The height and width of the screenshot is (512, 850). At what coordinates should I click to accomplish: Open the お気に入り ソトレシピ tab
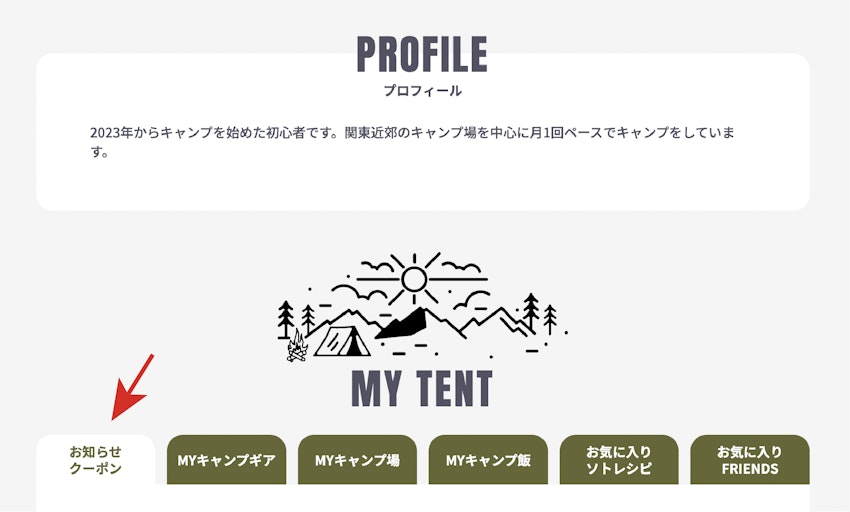click(x=619, y=460)
